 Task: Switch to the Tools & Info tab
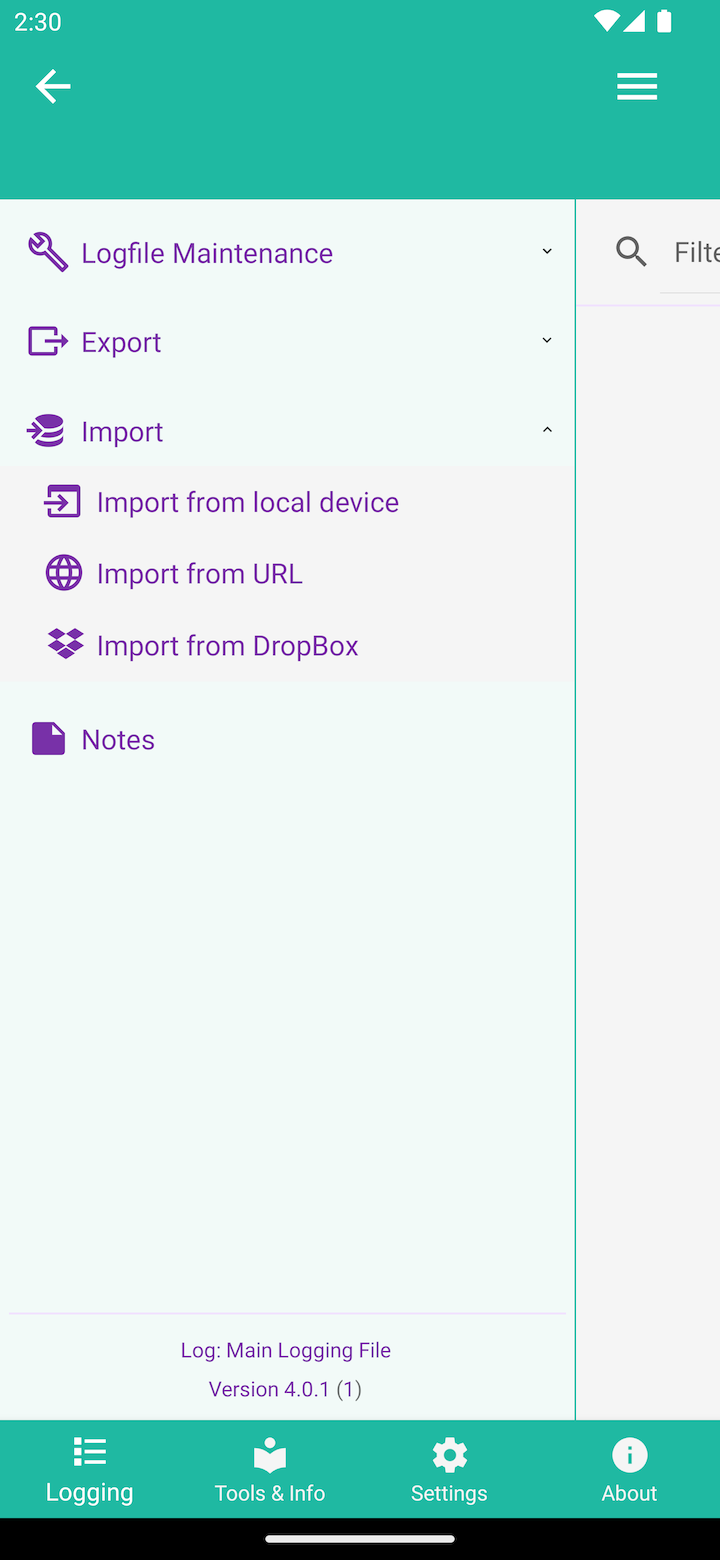tap(270, 1470)
